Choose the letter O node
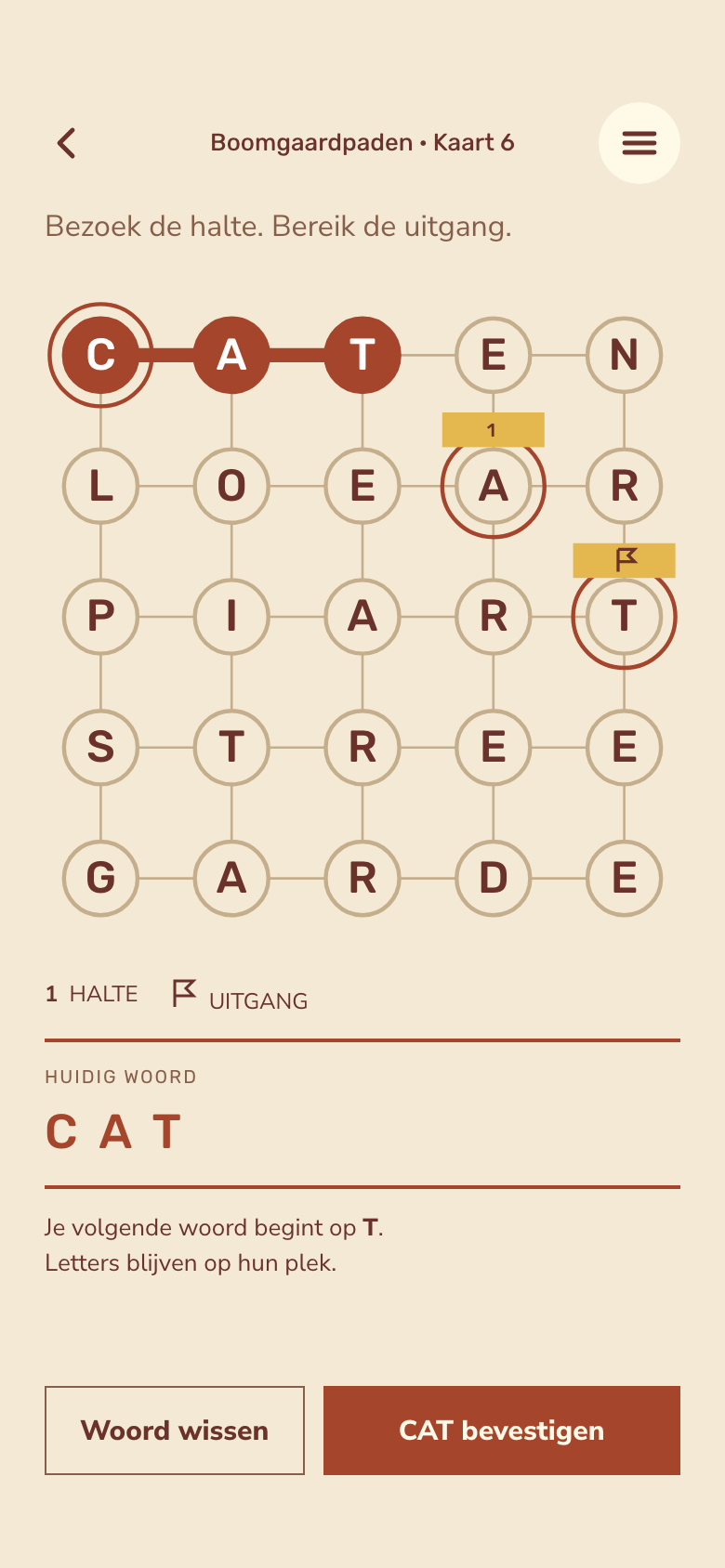The width and height of the screenshot is (725, 1568). (231, 486)
